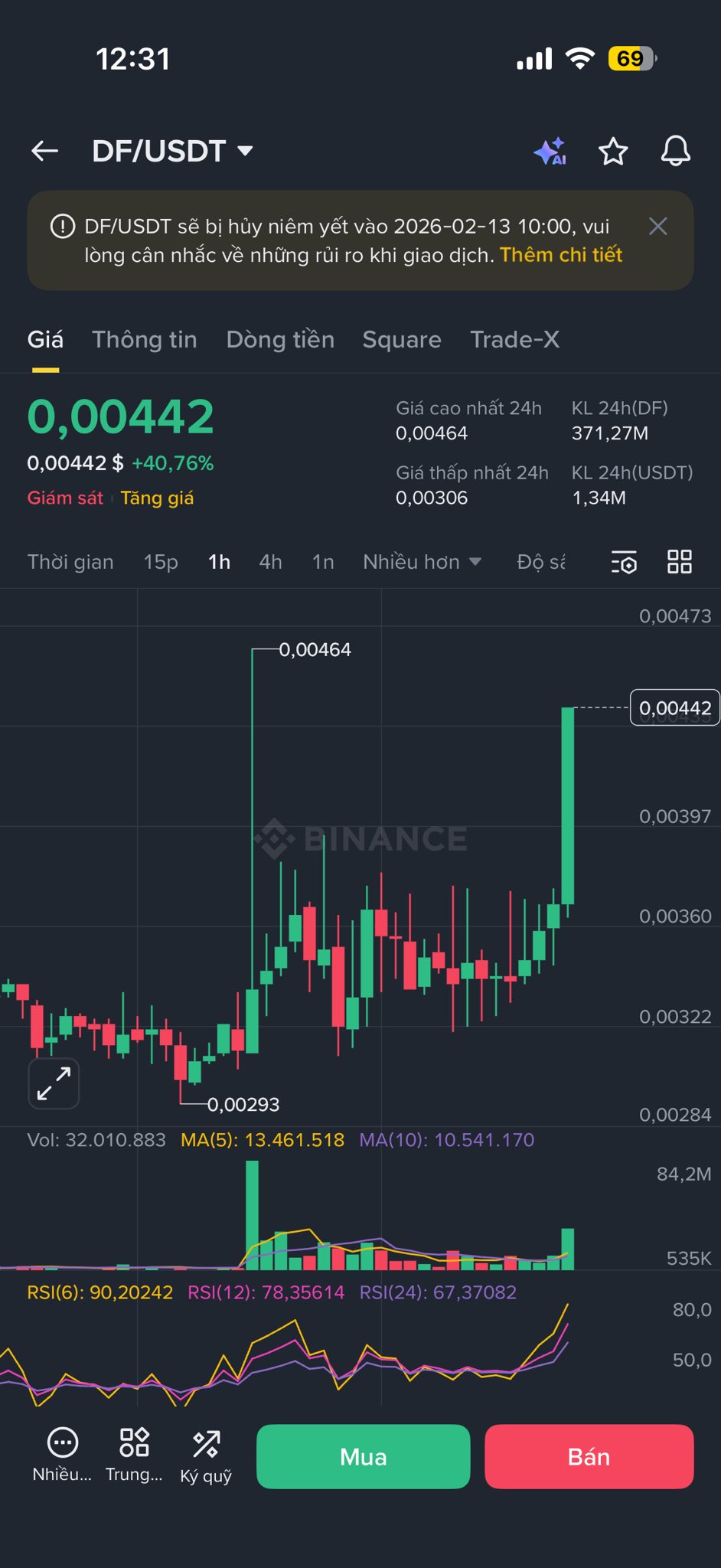Expand the chart to fullscreen

click(x=54, y=1083)
